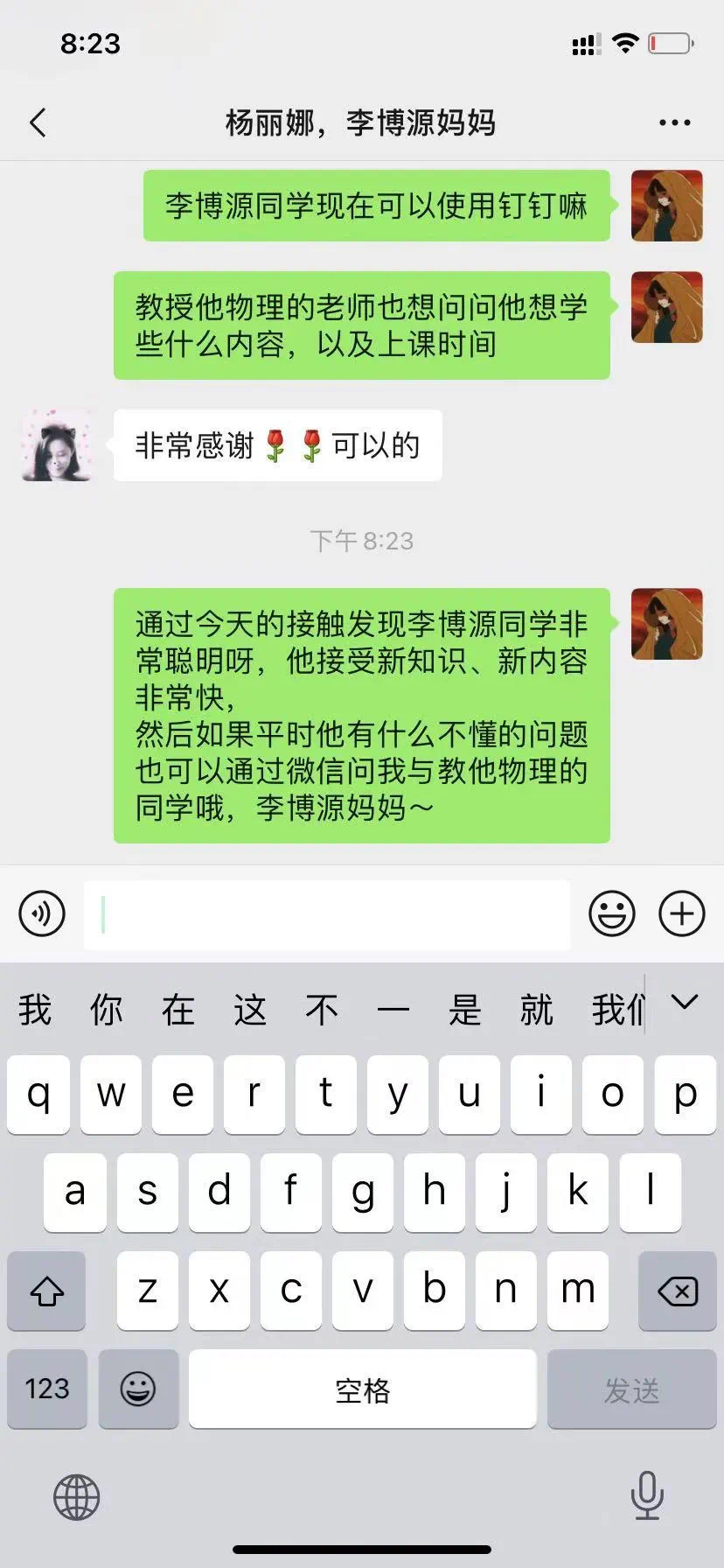Open the keyboard emoji key
724x1568 pixels.
coord(138,1389)
